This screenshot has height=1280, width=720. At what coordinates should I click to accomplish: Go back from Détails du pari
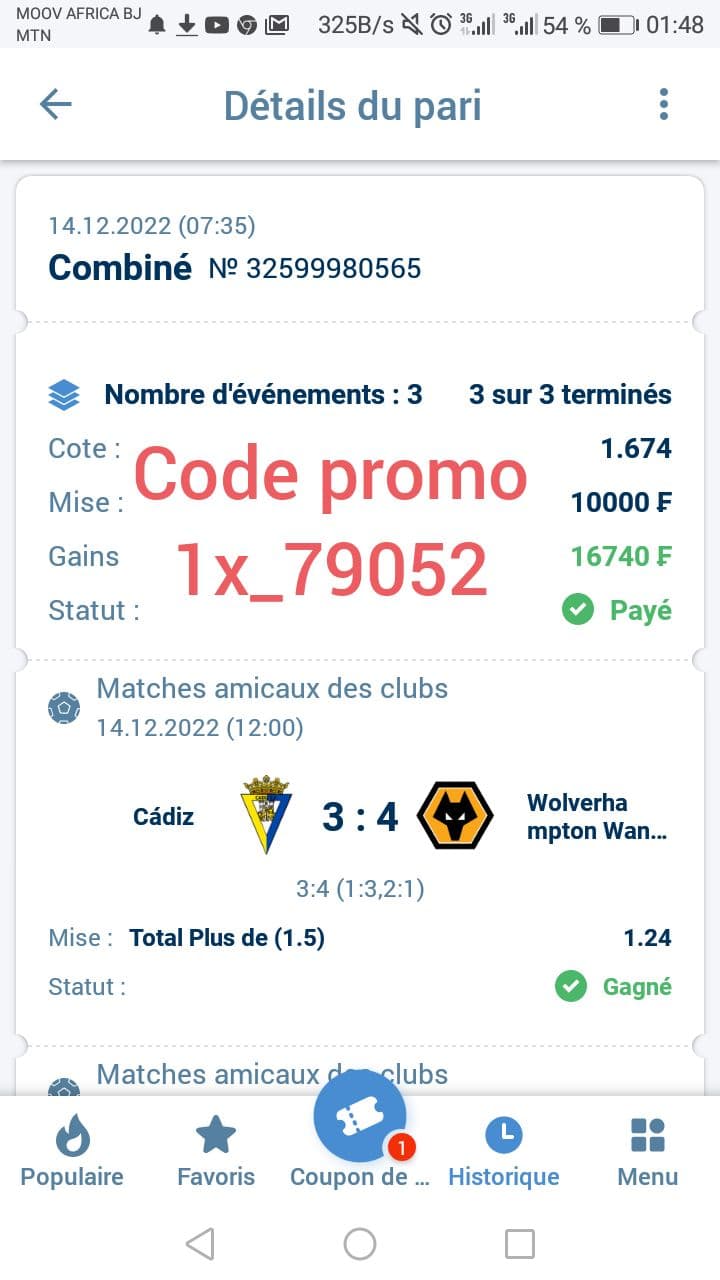(x=56, y=104)
